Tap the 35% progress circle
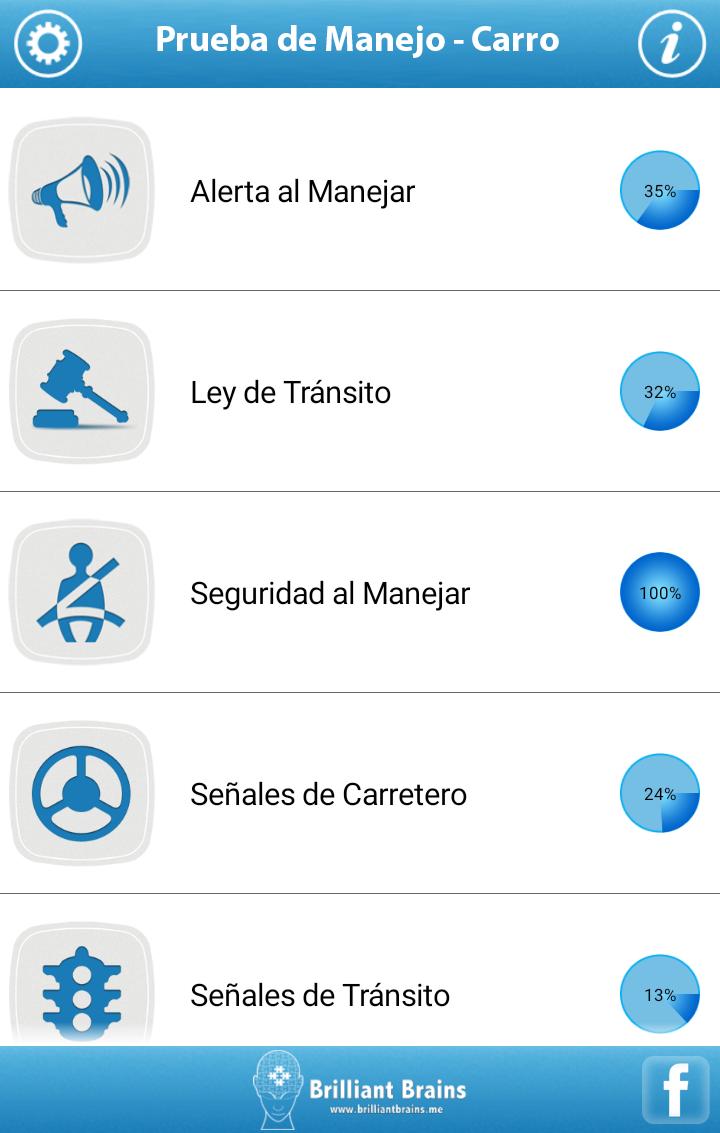This screenshot has height=1133, width=720. (659, 190)
